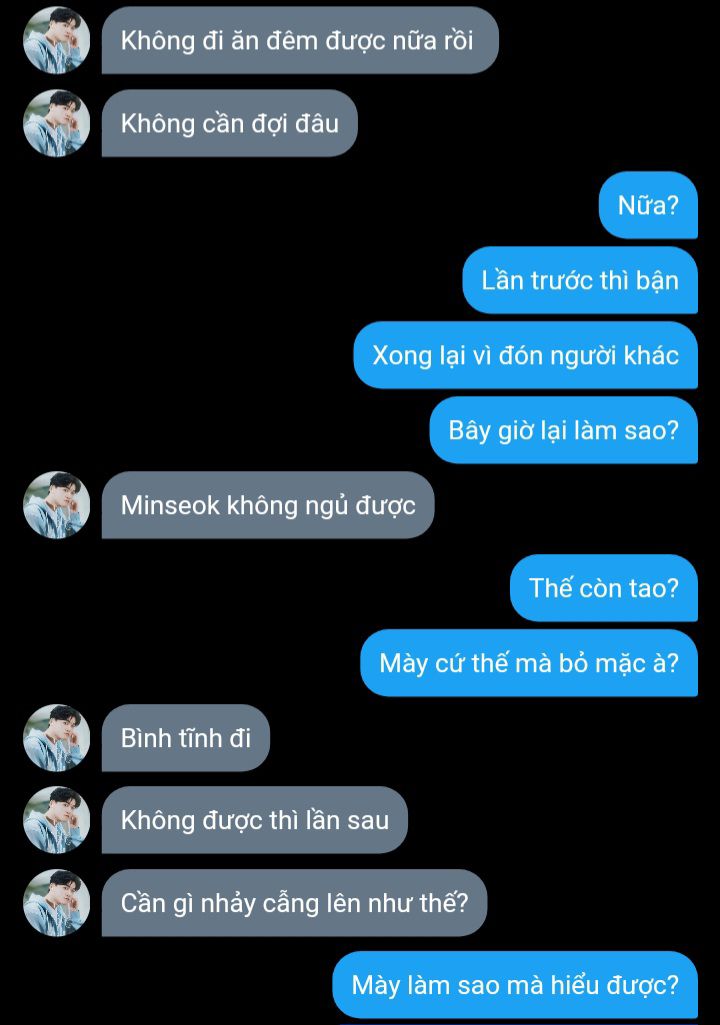Open sender's avatar beside "Không đi ăn đêm được nữa rồi"
720x1025 pixels.
coord(57,40)
